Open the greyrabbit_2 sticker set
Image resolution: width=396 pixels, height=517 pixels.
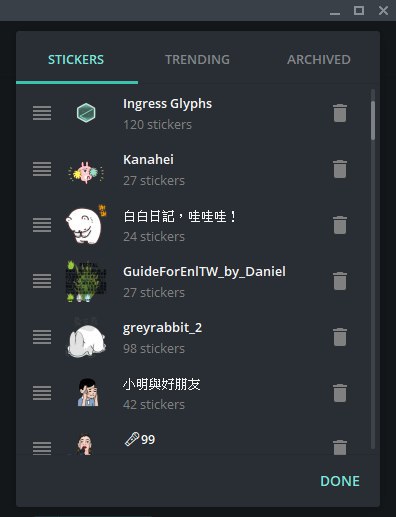click(x=193, y=337)
